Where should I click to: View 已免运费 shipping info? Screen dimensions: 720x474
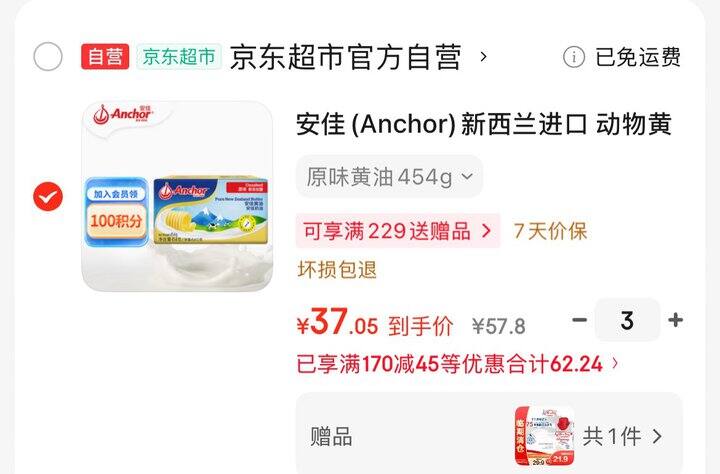622,57
